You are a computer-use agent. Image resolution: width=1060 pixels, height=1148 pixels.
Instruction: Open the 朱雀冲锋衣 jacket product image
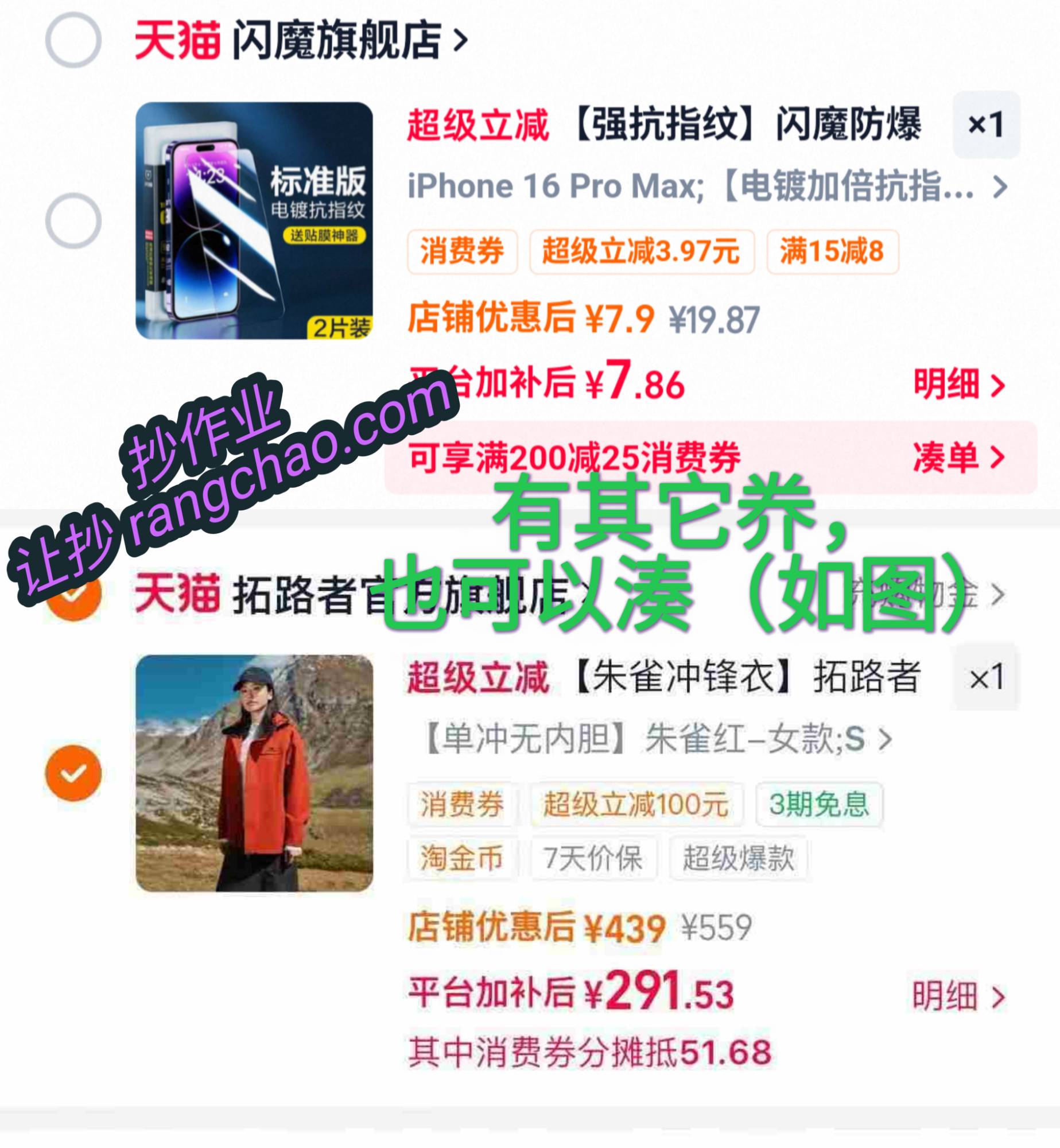coord(254,773)
